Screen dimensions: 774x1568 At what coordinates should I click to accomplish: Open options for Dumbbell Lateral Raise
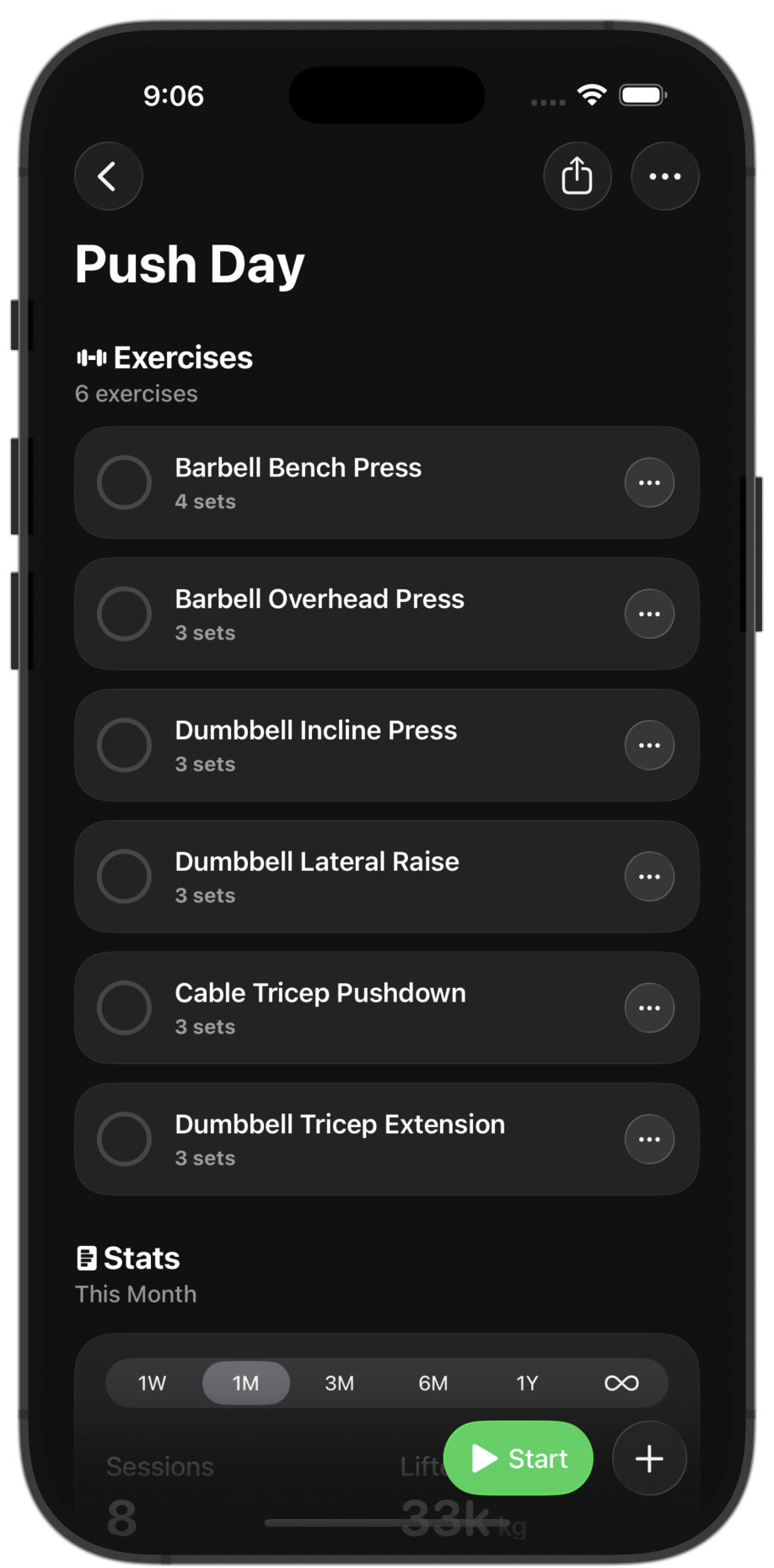click(649, 877)
